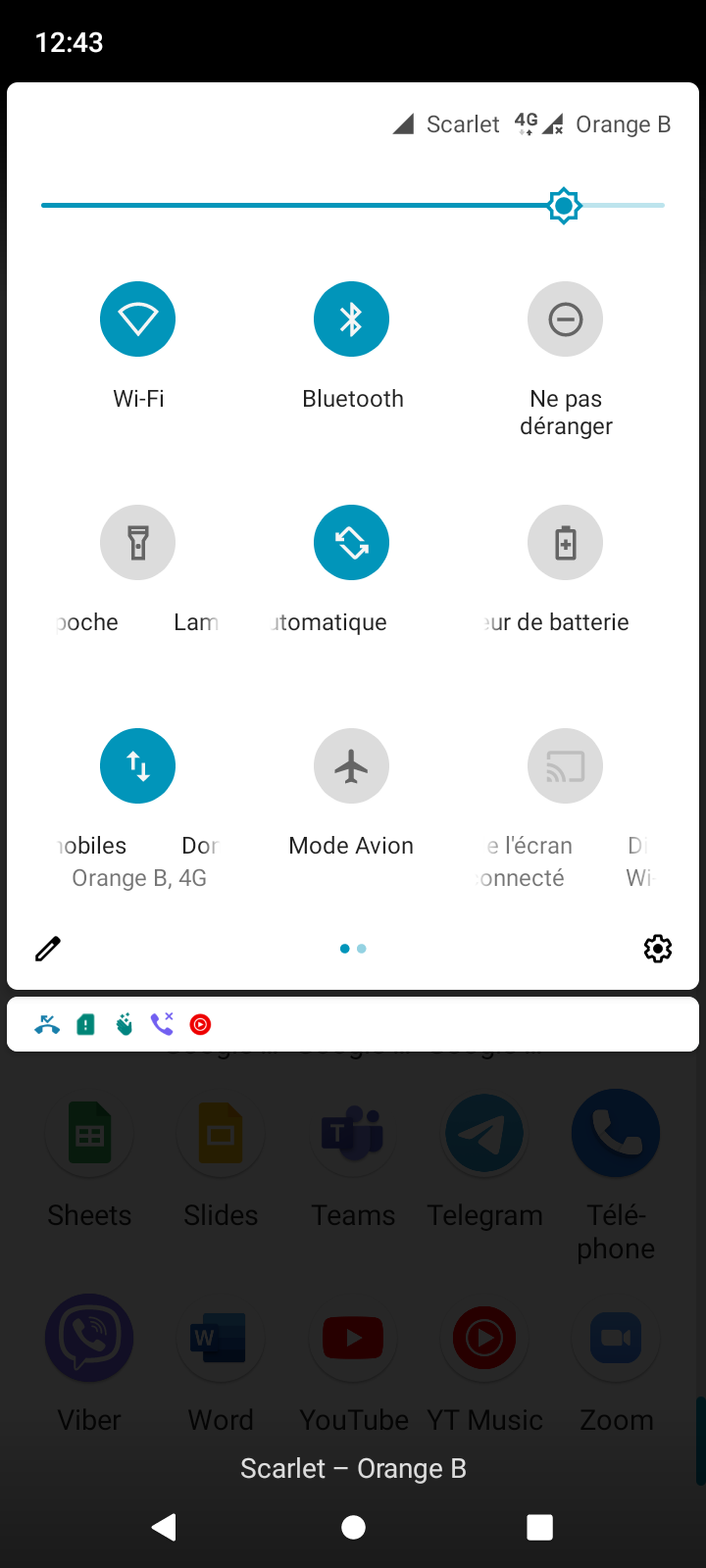Toggle the automatic rotation tile

(x=351, y=542)
